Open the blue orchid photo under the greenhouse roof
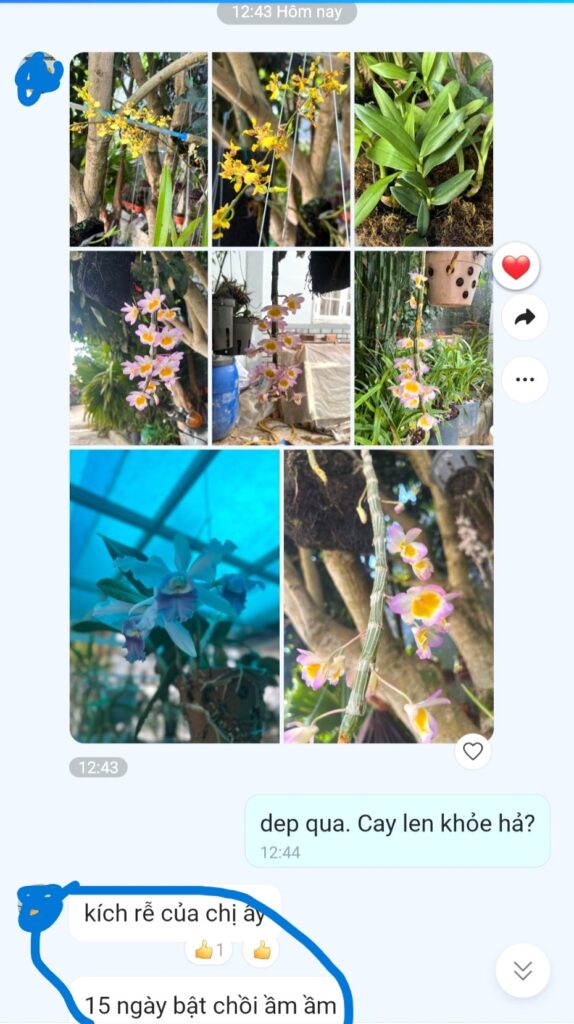 174,596
